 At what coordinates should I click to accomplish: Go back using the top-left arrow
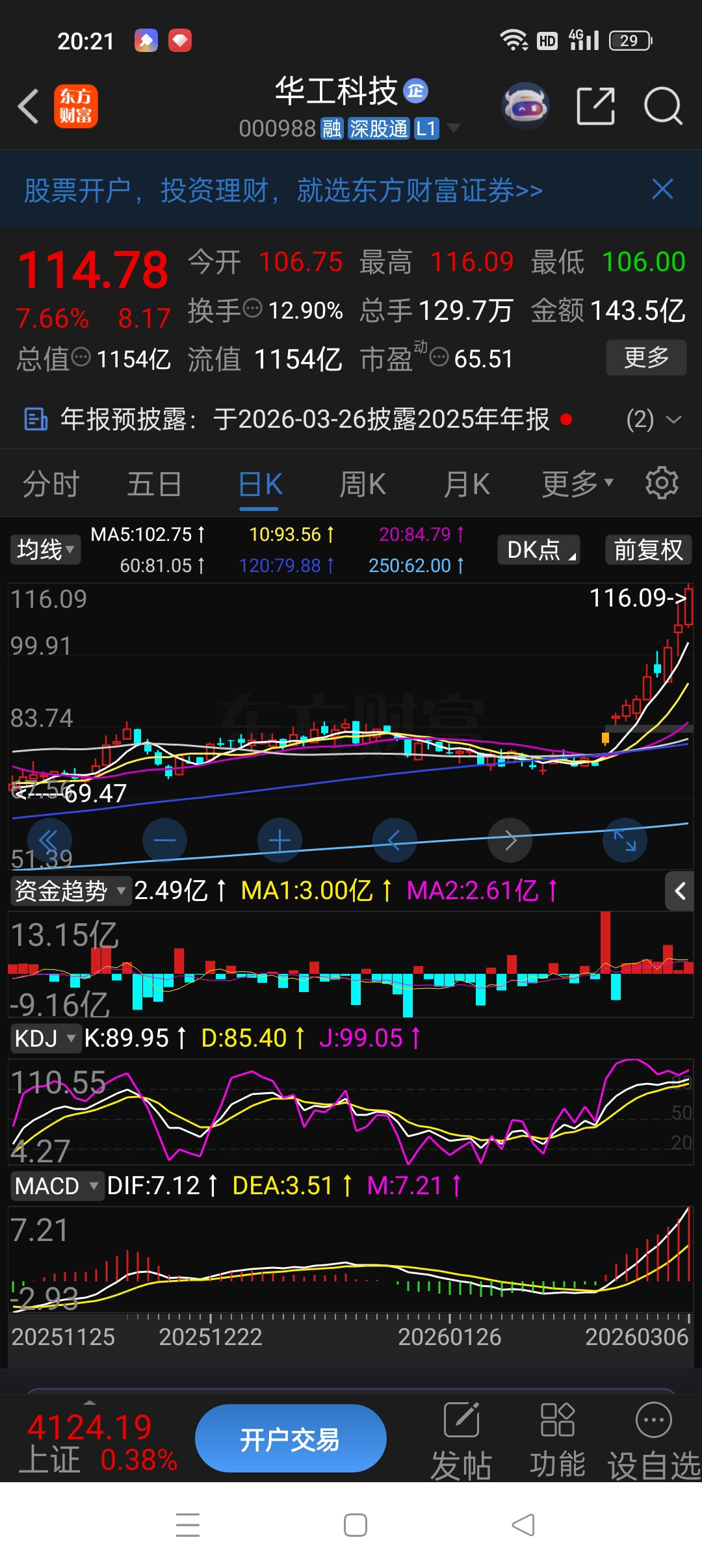pos(28,106)
